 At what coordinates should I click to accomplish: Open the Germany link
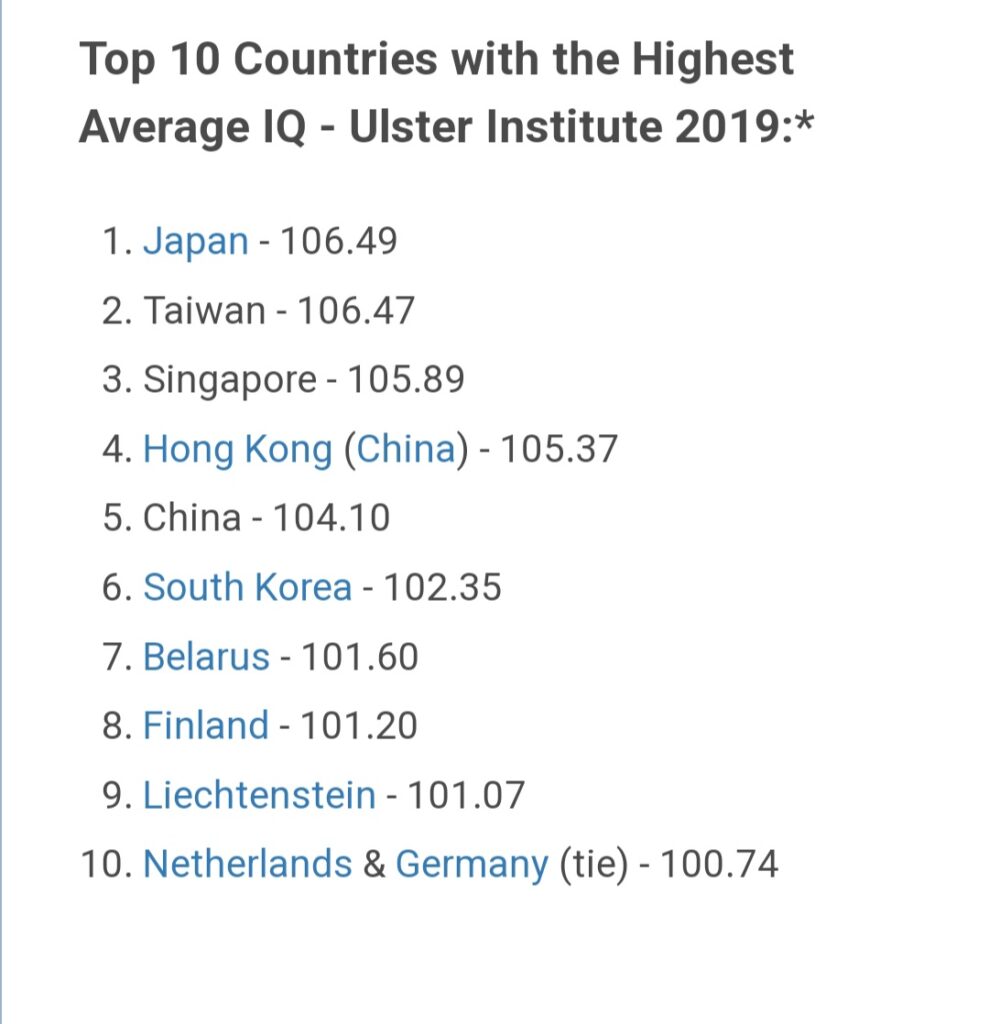point(472,864)
